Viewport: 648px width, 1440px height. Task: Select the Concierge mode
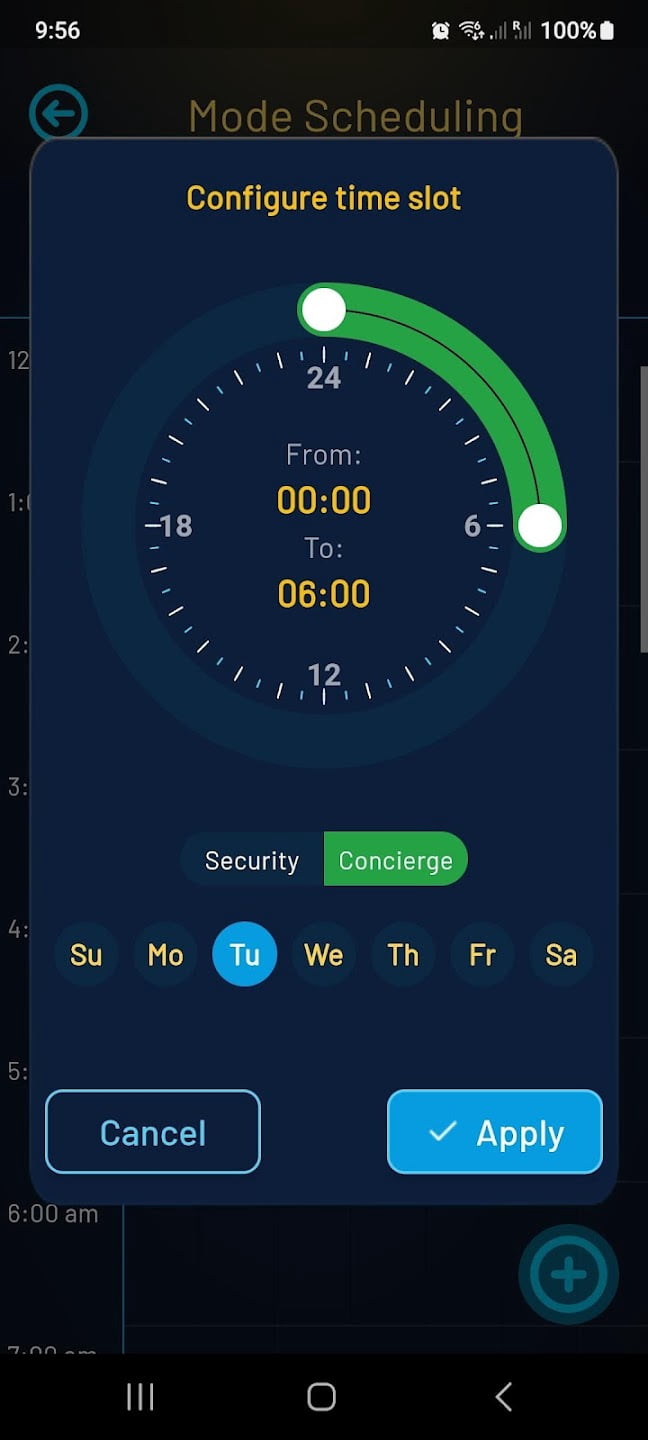click(395, 860)
